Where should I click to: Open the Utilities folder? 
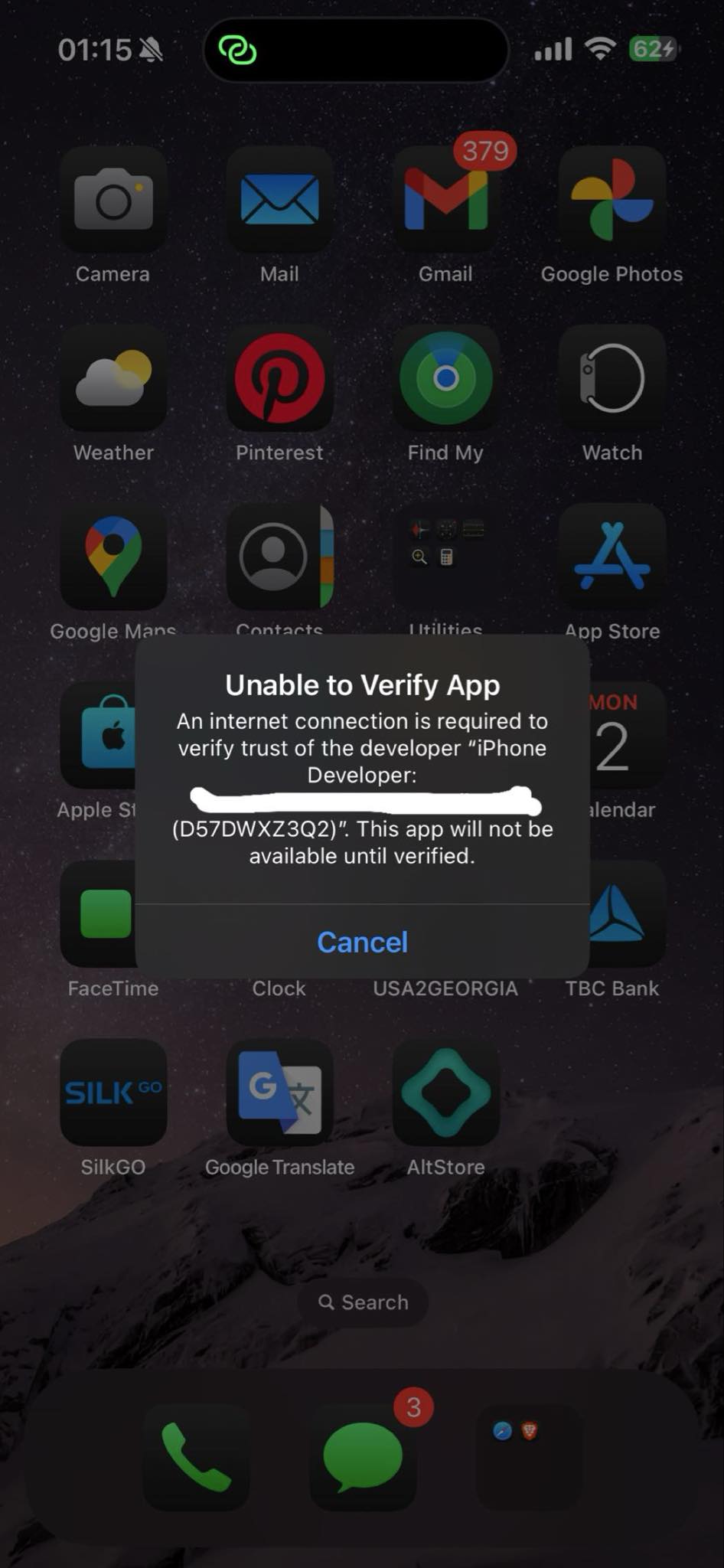445,557
